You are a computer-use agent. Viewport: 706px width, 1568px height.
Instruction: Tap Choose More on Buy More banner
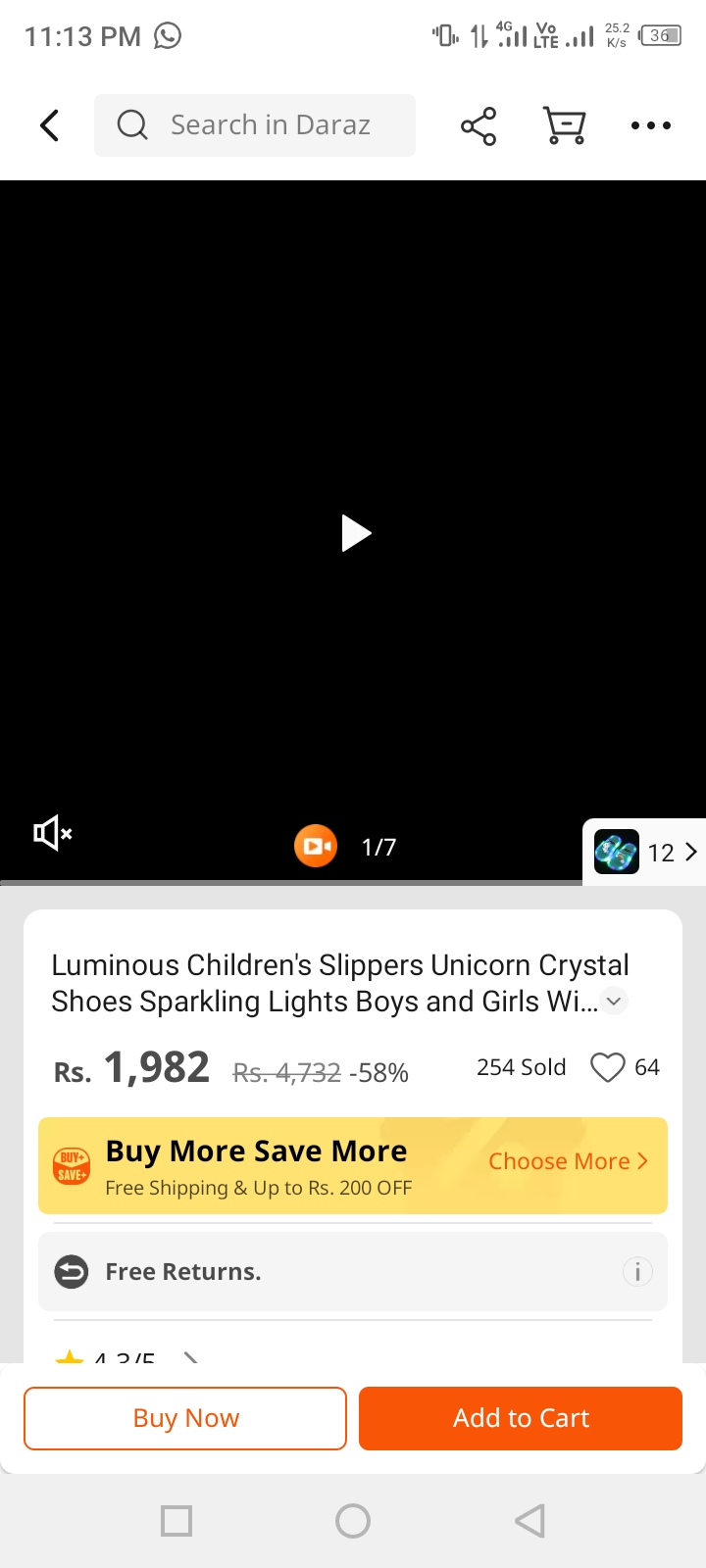tap(568, 1161)
